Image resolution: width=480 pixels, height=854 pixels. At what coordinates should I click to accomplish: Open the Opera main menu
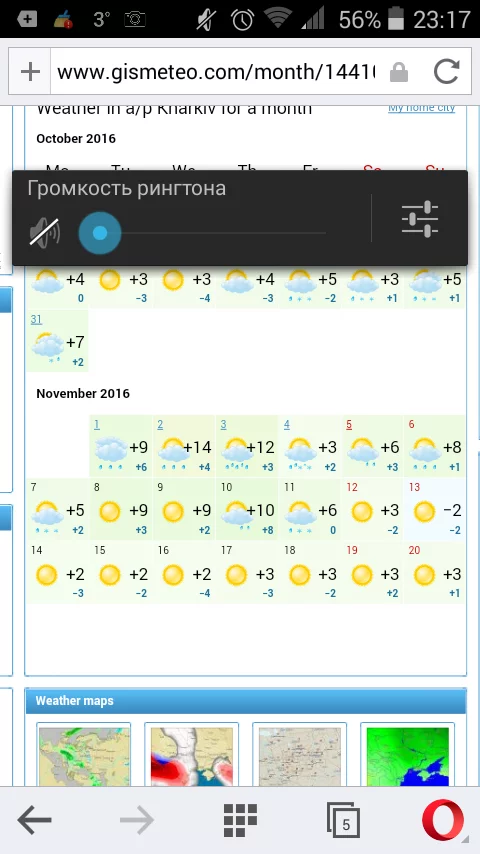443,820
